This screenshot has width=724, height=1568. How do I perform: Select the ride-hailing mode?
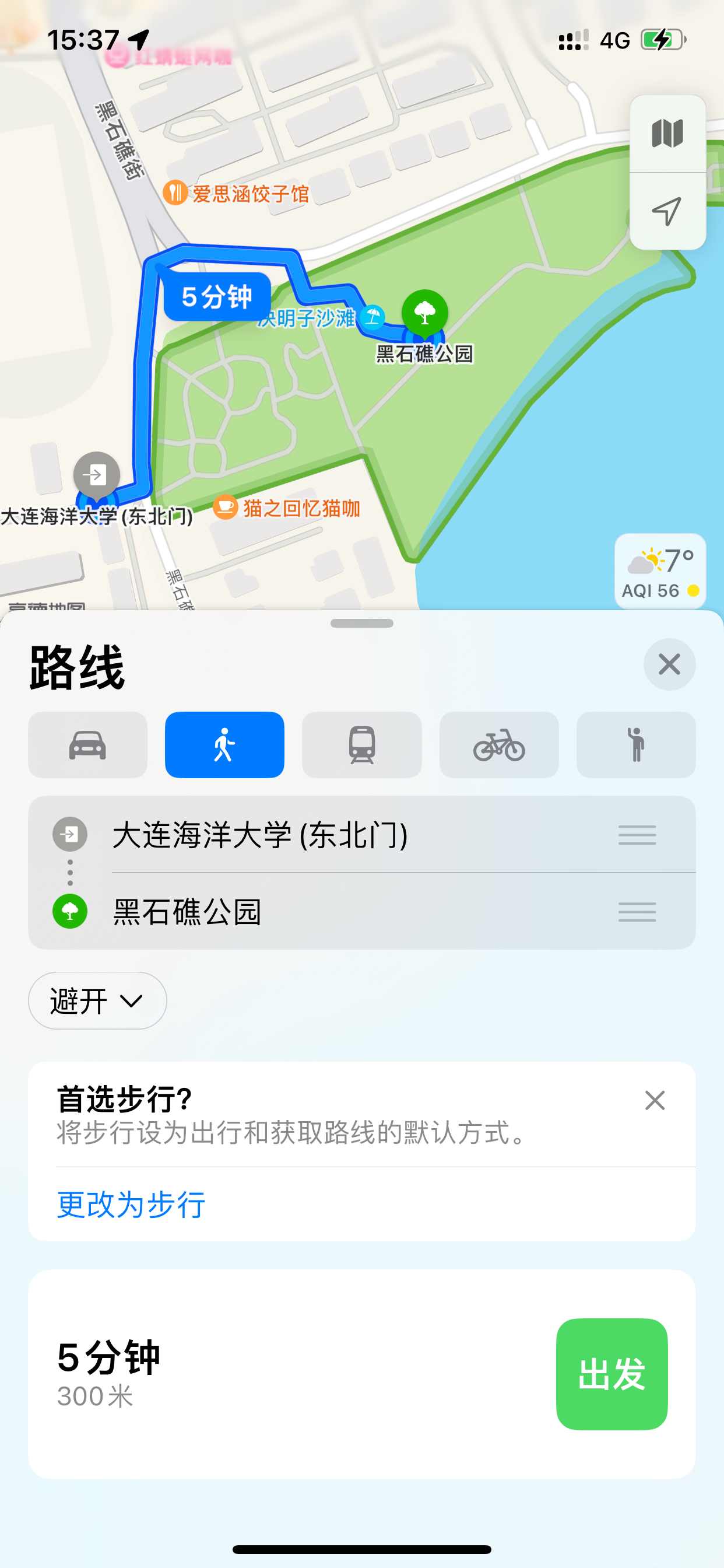(x=636, y=745)
